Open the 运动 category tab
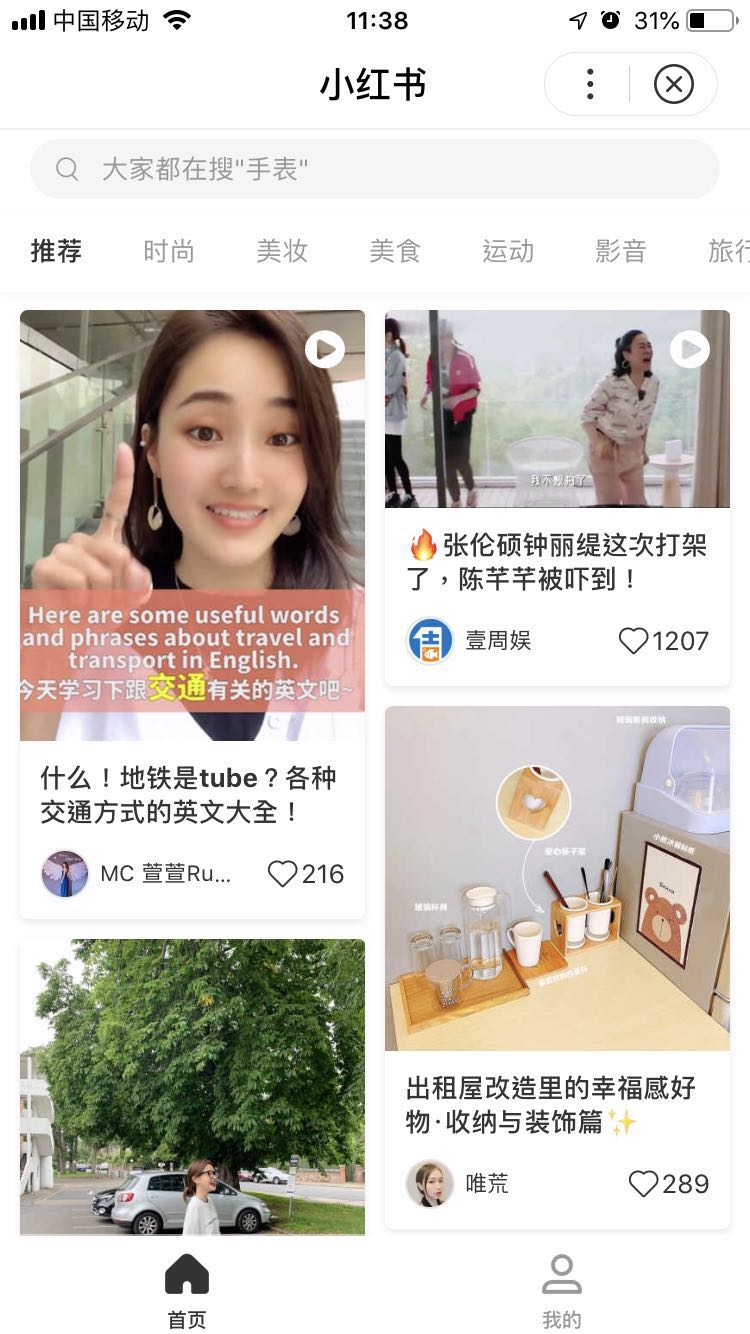The width and height of the screenshot is (750, 1334). [508, 251]
